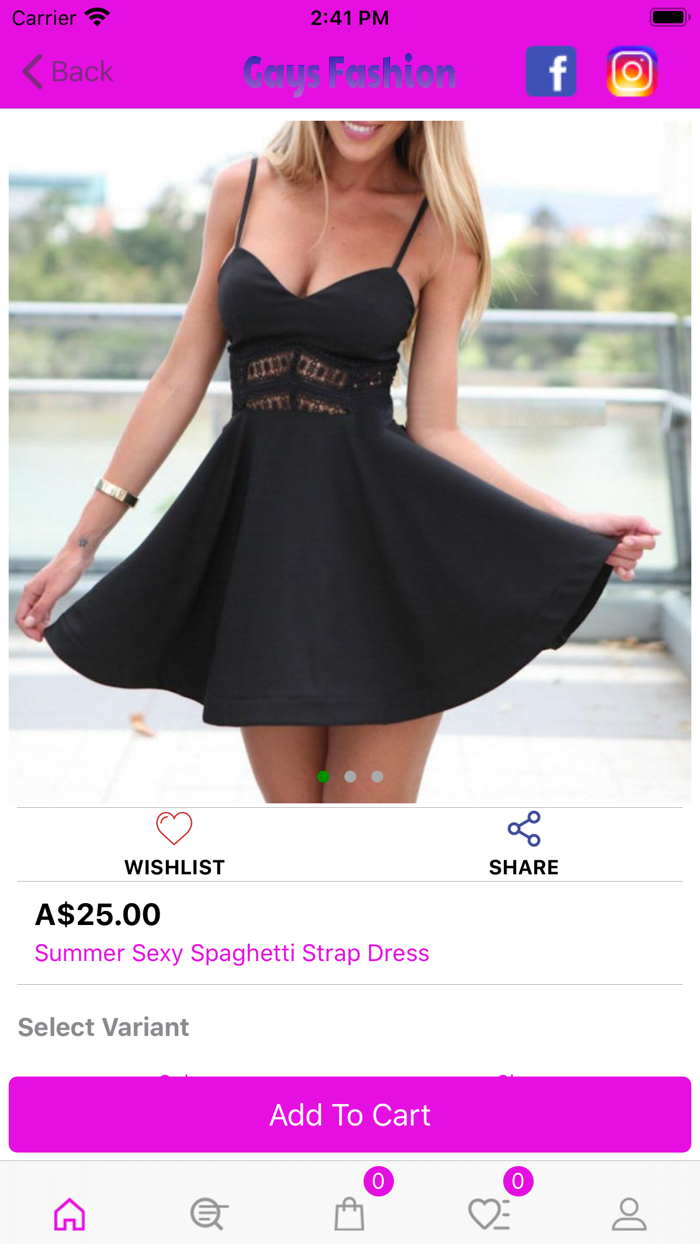
Task: Open the product photo full view
Action: click(350, 460)
